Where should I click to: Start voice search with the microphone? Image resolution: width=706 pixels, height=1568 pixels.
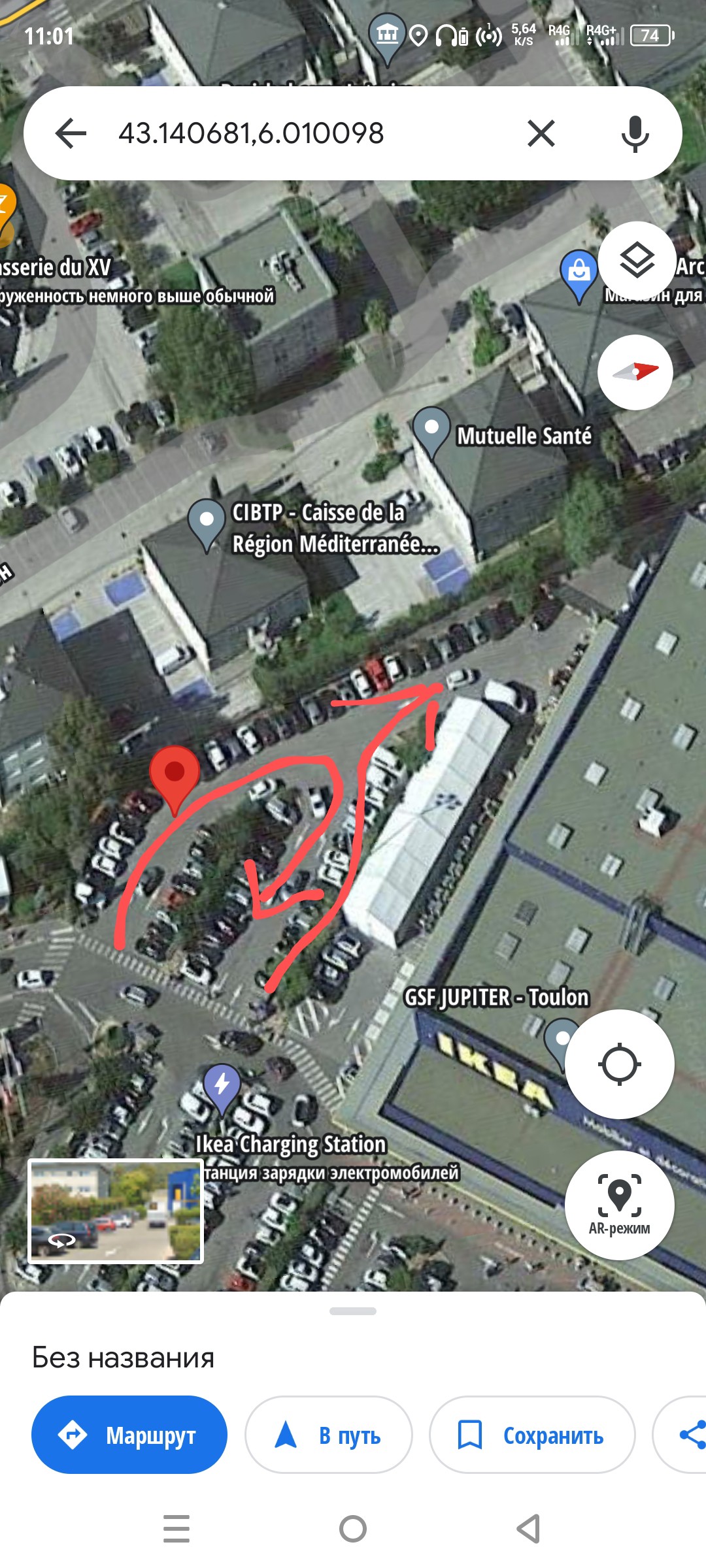click(635, 133)
